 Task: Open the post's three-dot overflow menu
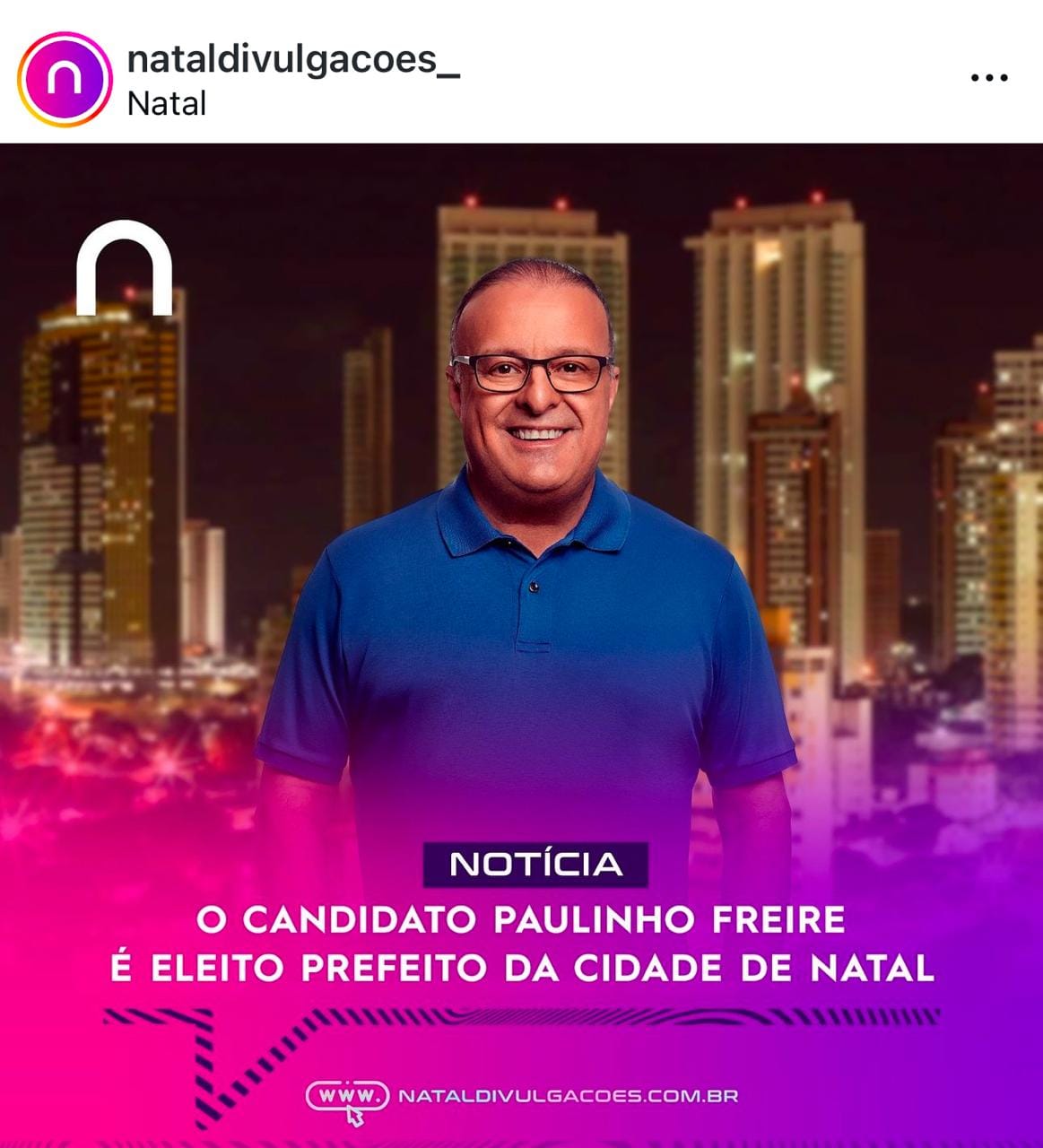pos(989,78)
